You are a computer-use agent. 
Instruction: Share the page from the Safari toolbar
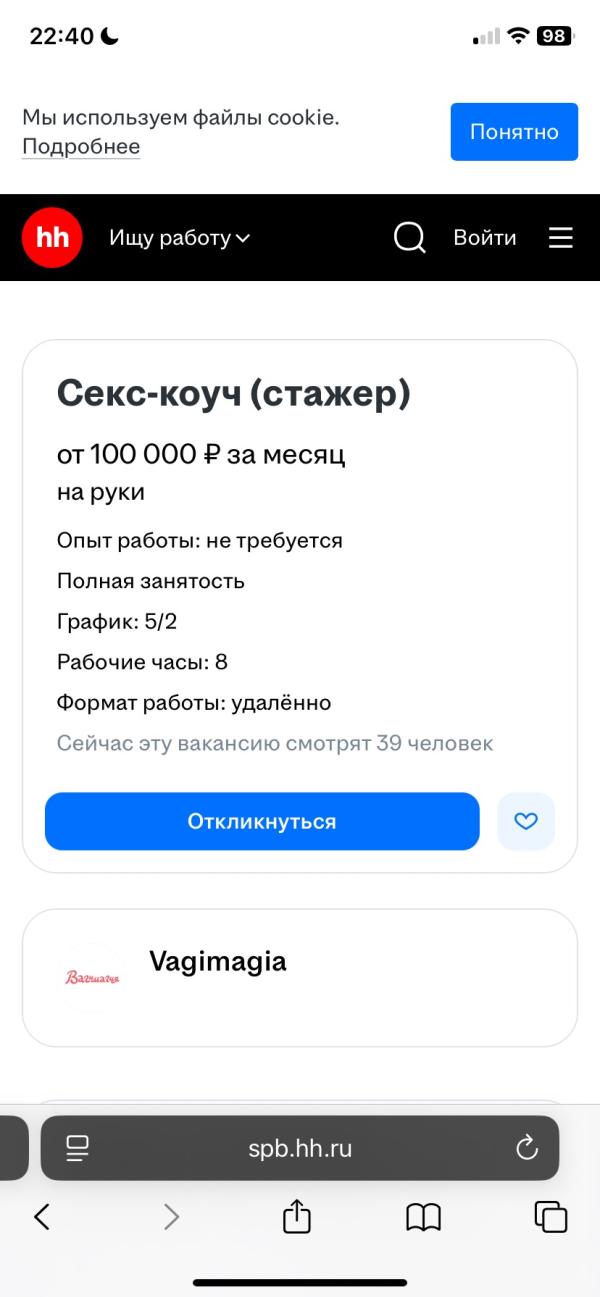click(x=297, y=1215)
